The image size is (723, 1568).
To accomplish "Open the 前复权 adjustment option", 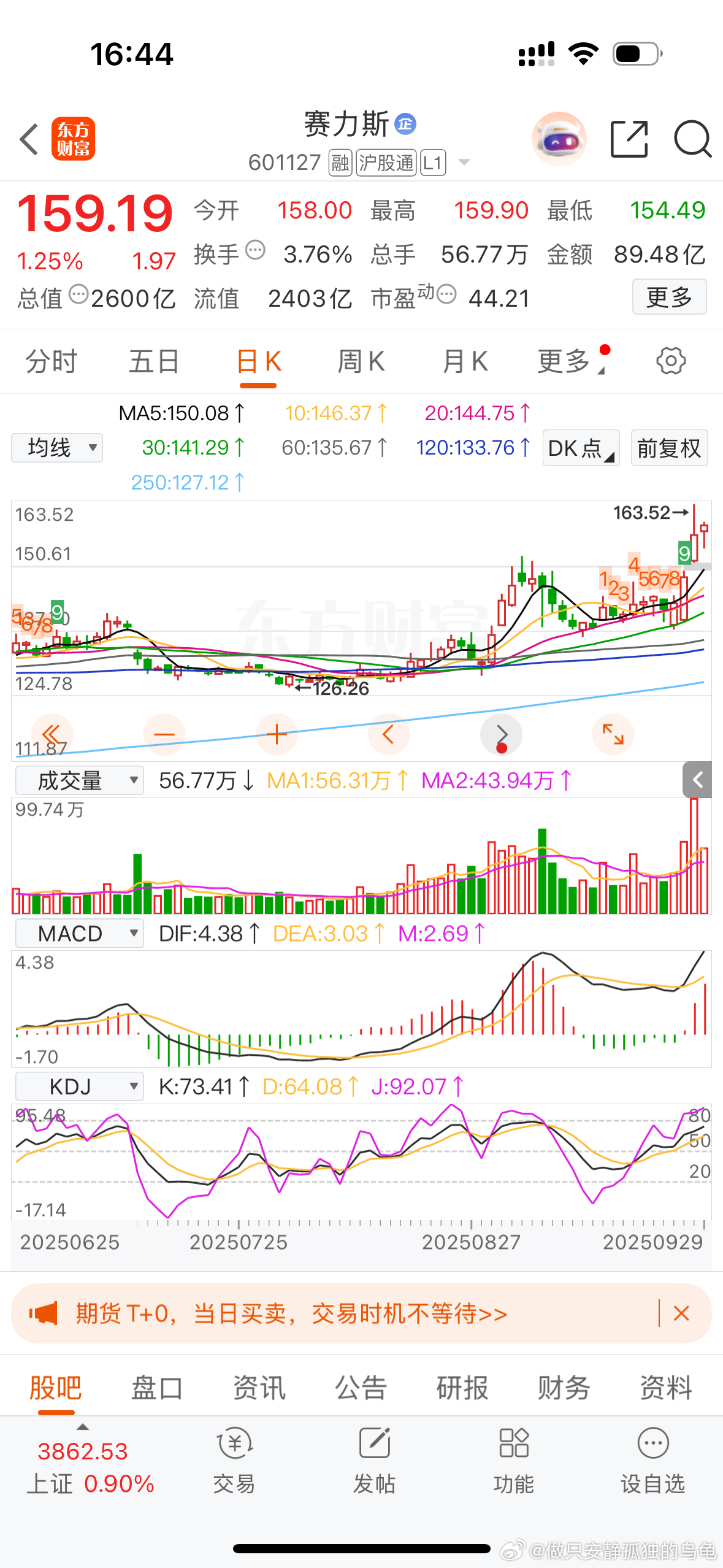I will 669,448.
